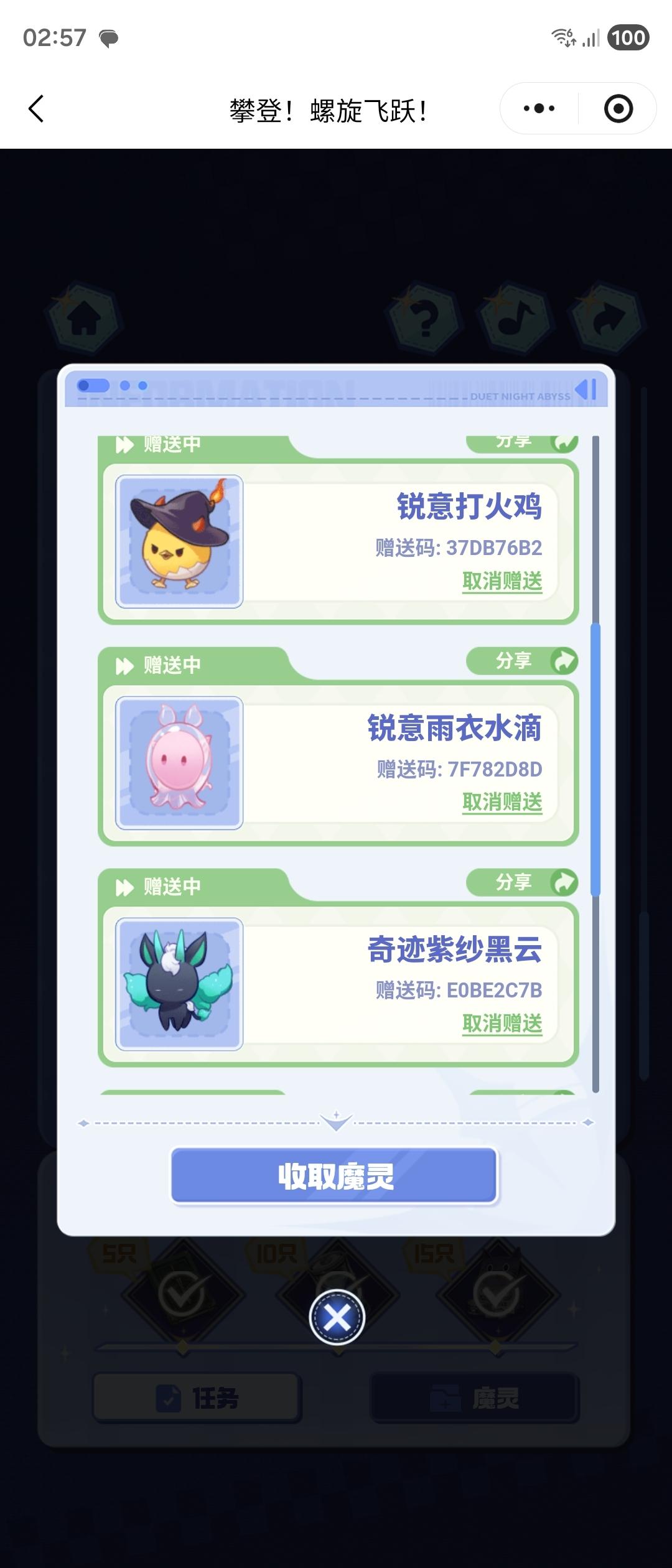Open the mini program more-options menu
672x1568 pixels.
tap(539, 109)
